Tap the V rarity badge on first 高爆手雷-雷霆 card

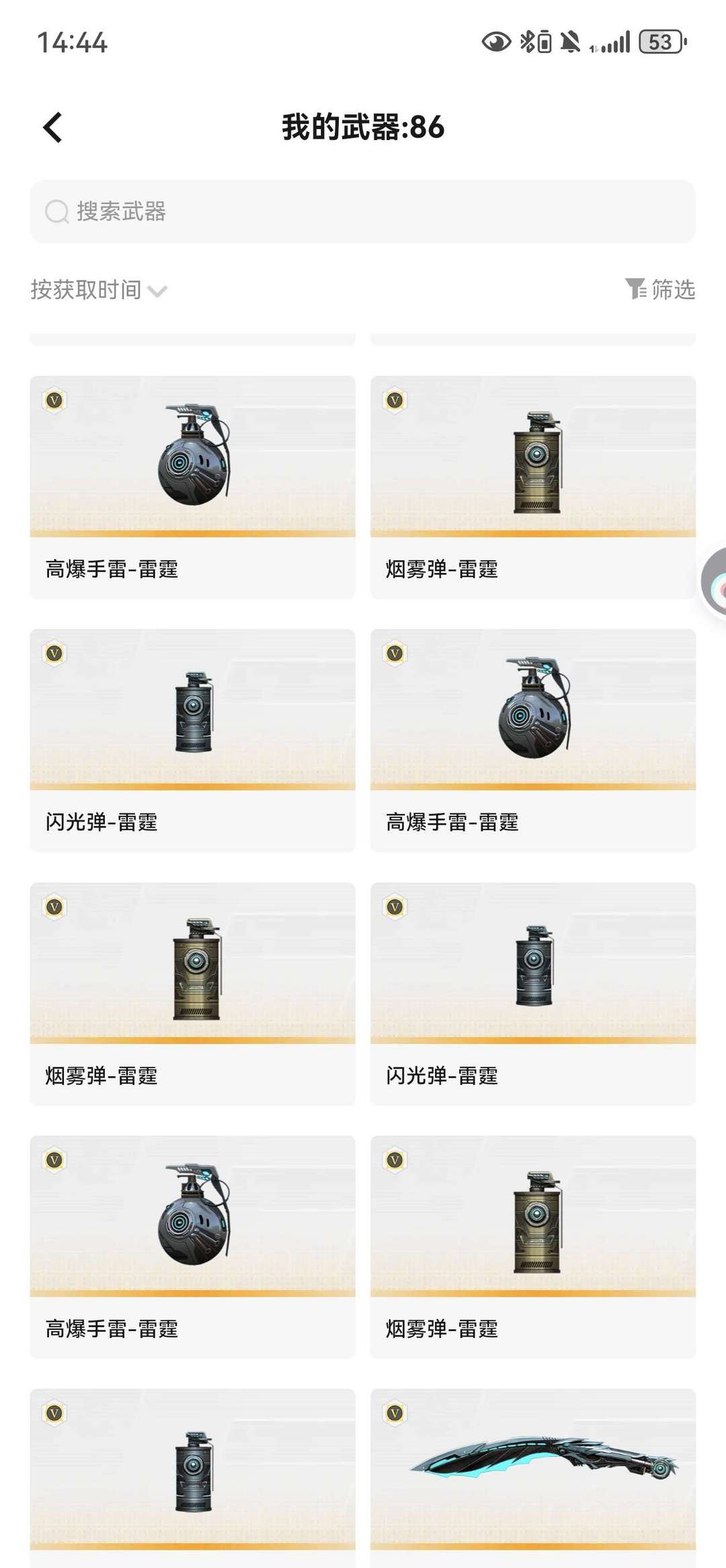(x=53, y=400)
